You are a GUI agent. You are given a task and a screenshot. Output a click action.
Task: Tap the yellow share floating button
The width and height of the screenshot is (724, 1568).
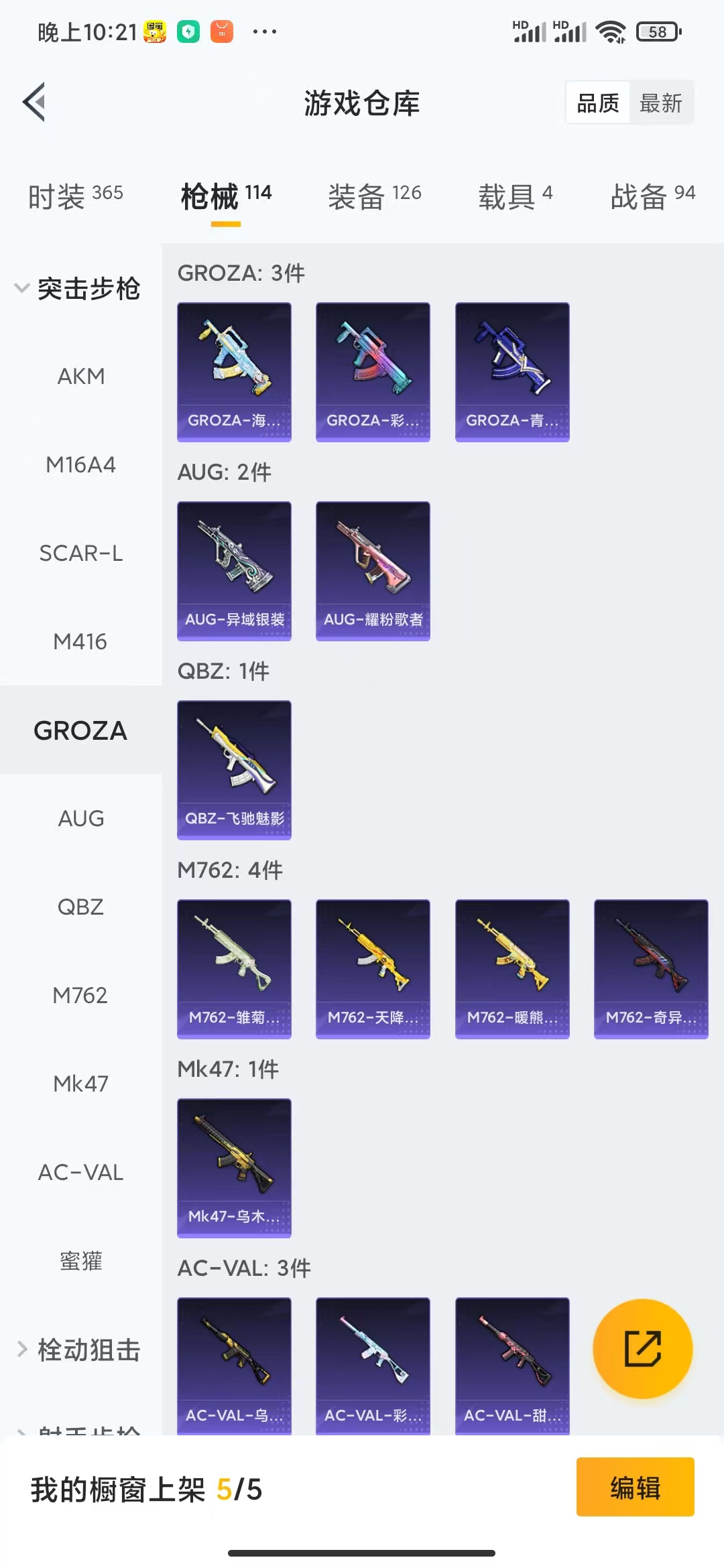pyautogui.click(x=642, y=1348)
